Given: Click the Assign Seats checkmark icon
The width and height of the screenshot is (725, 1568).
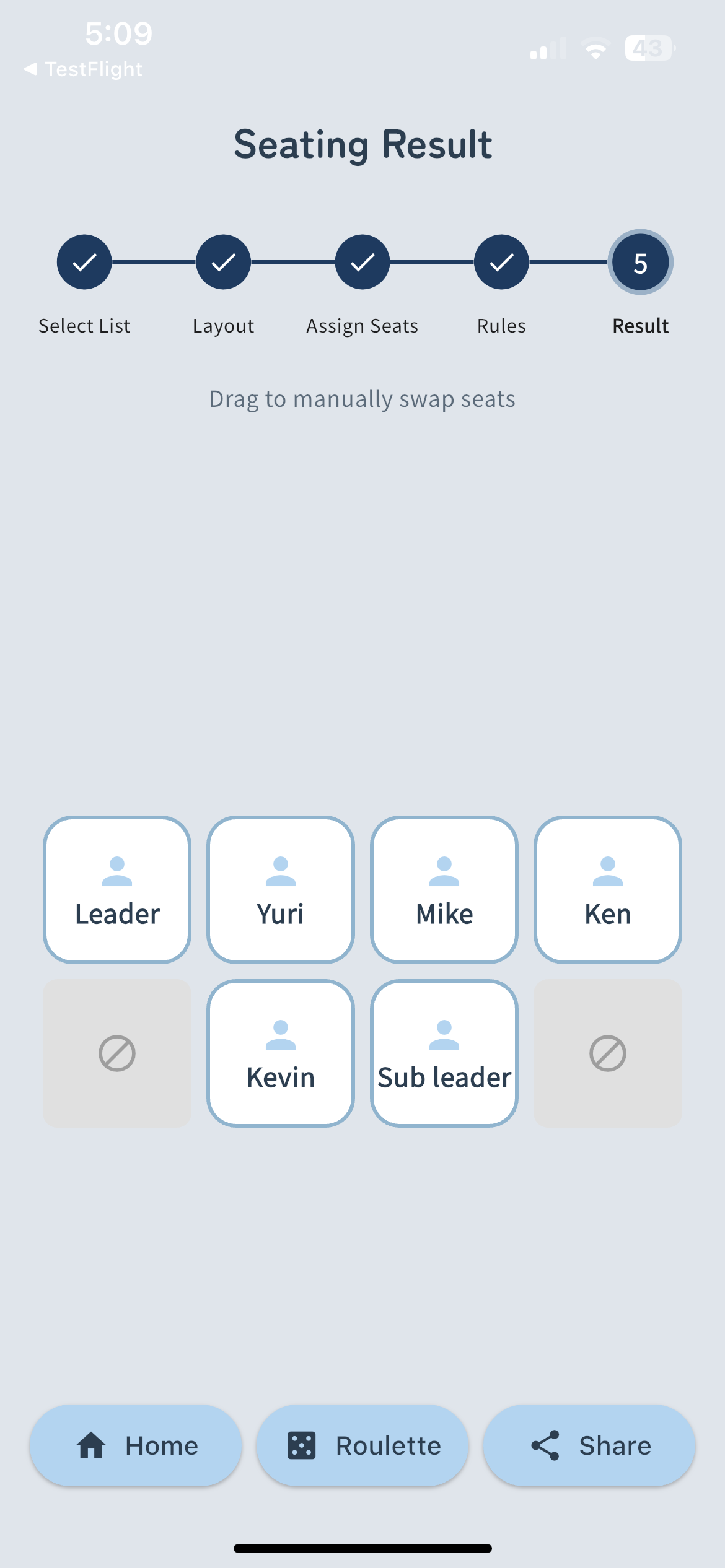Looking at the screenshot, I should (x=361, y=262).
